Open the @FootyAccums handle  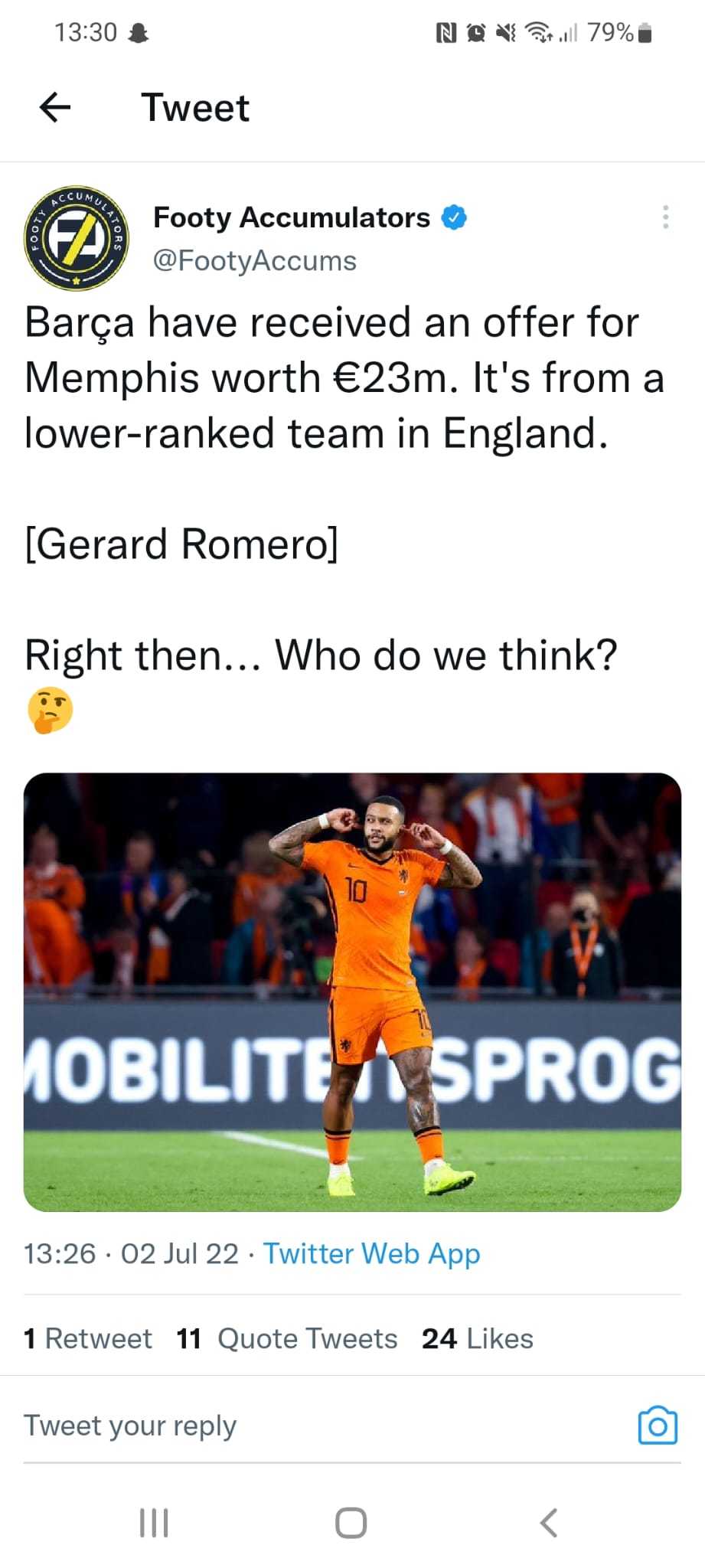tap(255, 261)
